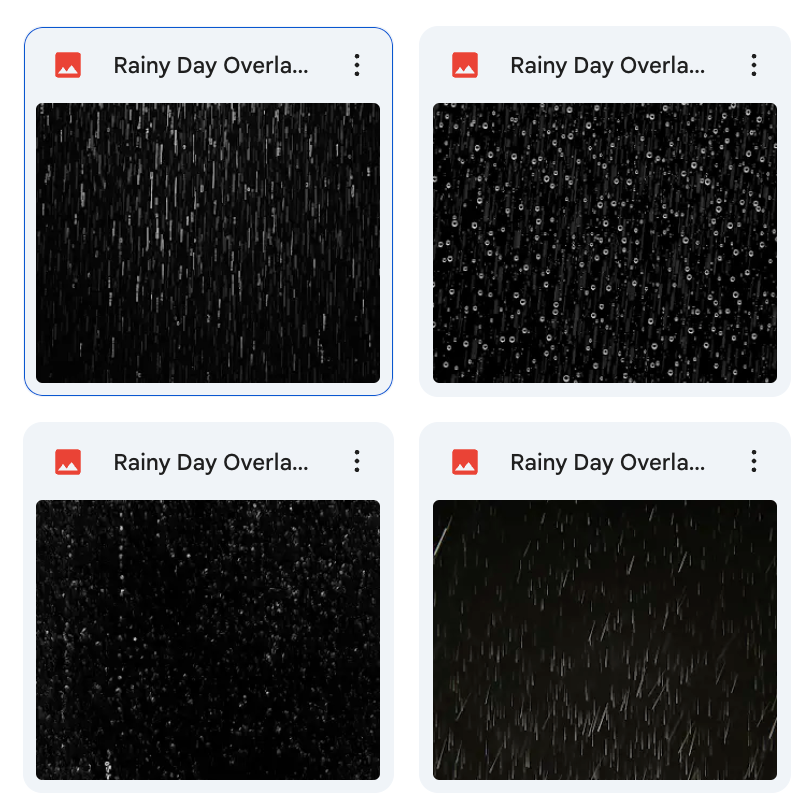View the overlay image with dense speckled rain
This screenshot has width=806, height=808.
208,639
